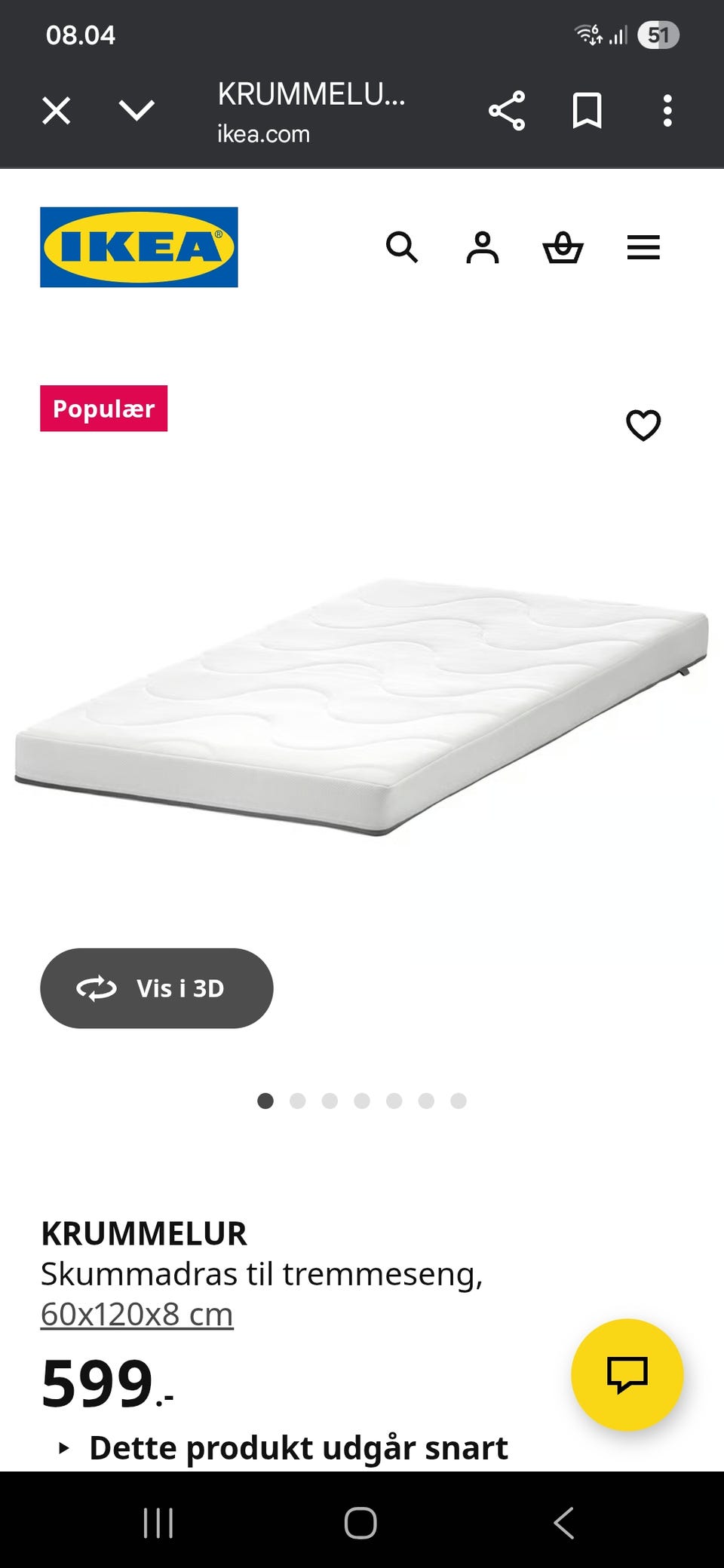Add KRUMMELUR mattress to favorites

pos(643,425)
